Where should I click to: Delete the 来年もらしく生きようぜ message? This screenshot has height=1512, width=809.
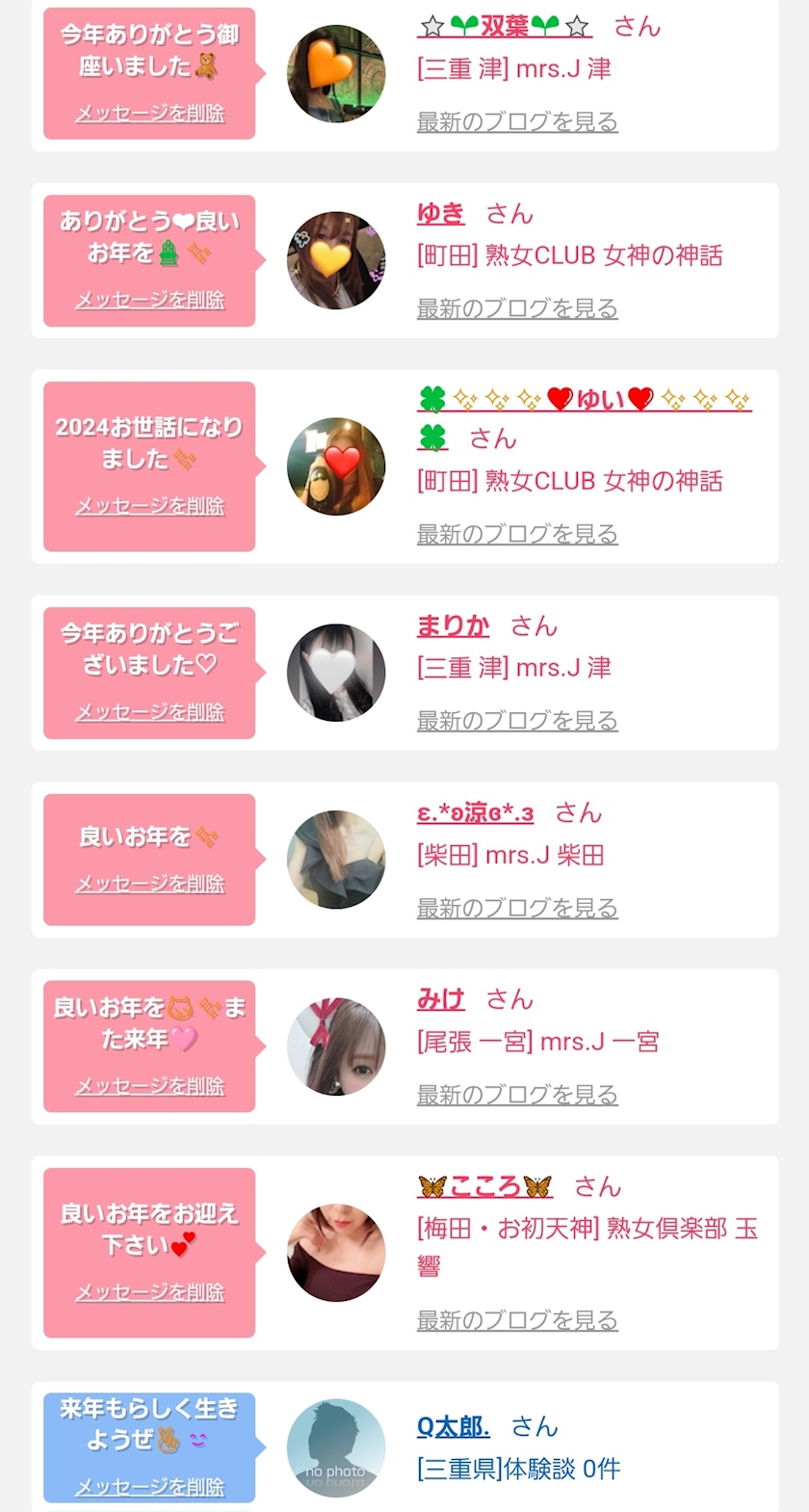(149, 1487)
